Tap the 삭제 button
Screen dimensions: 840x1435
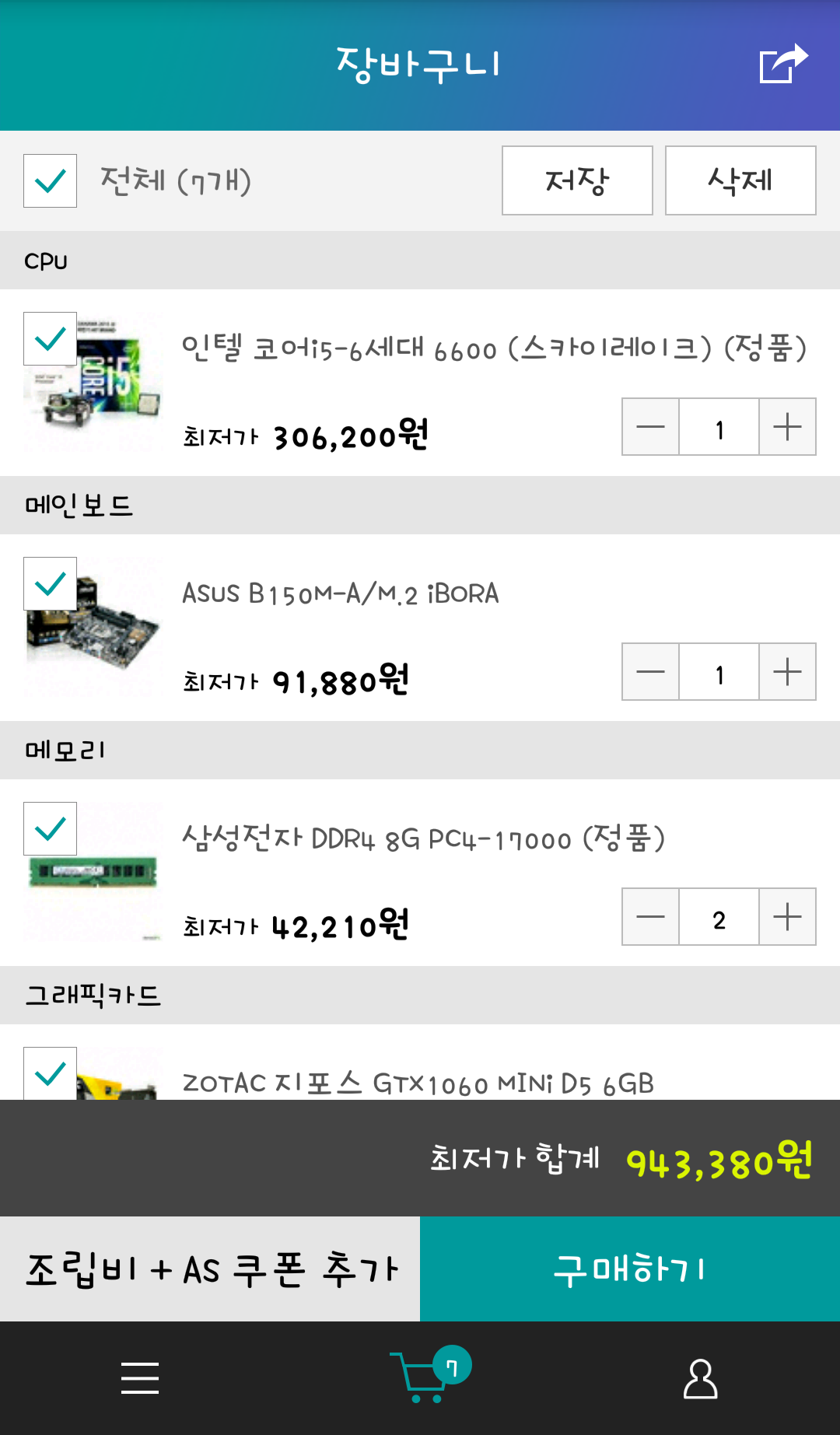coord(740,180)
